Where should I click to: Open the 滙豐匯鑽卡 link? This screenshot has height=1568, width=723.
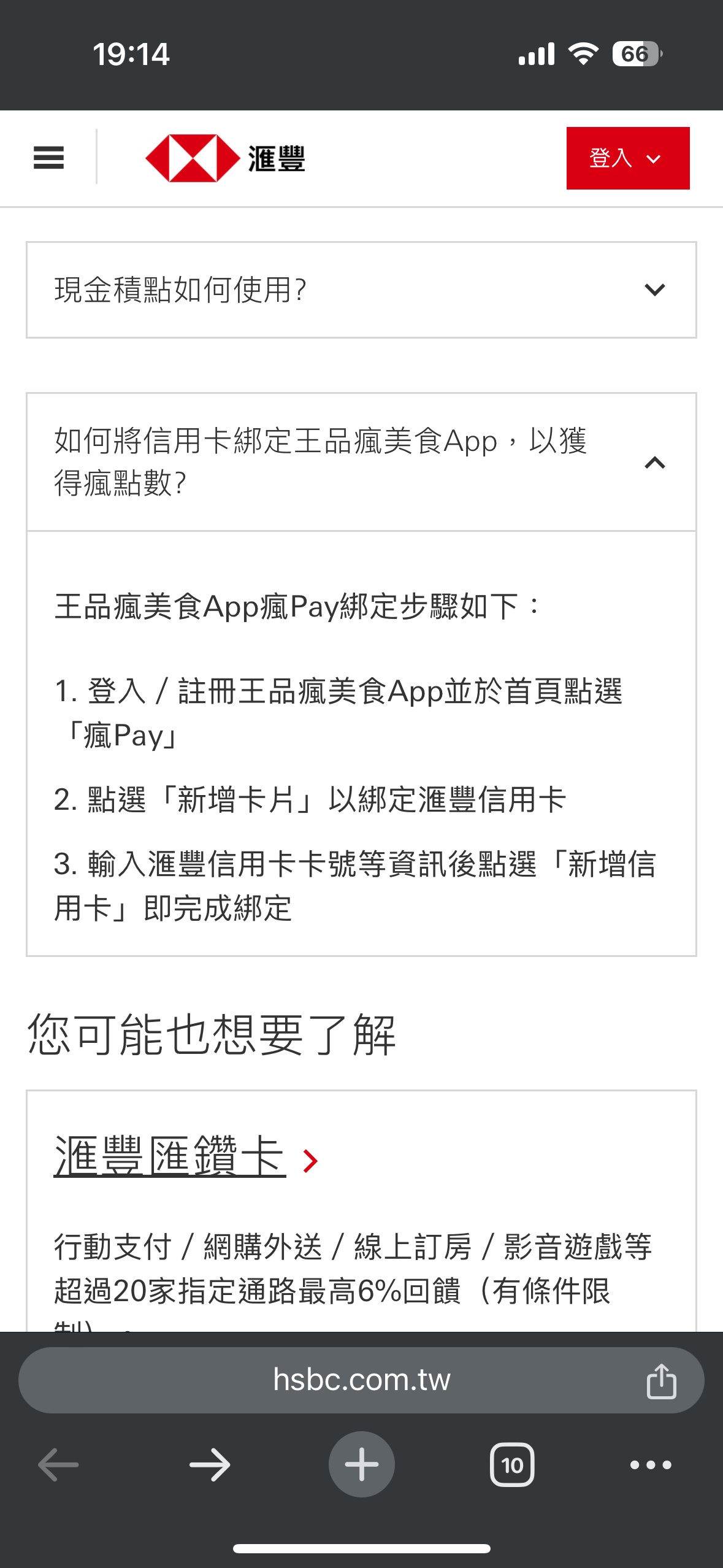(170, 1156)
